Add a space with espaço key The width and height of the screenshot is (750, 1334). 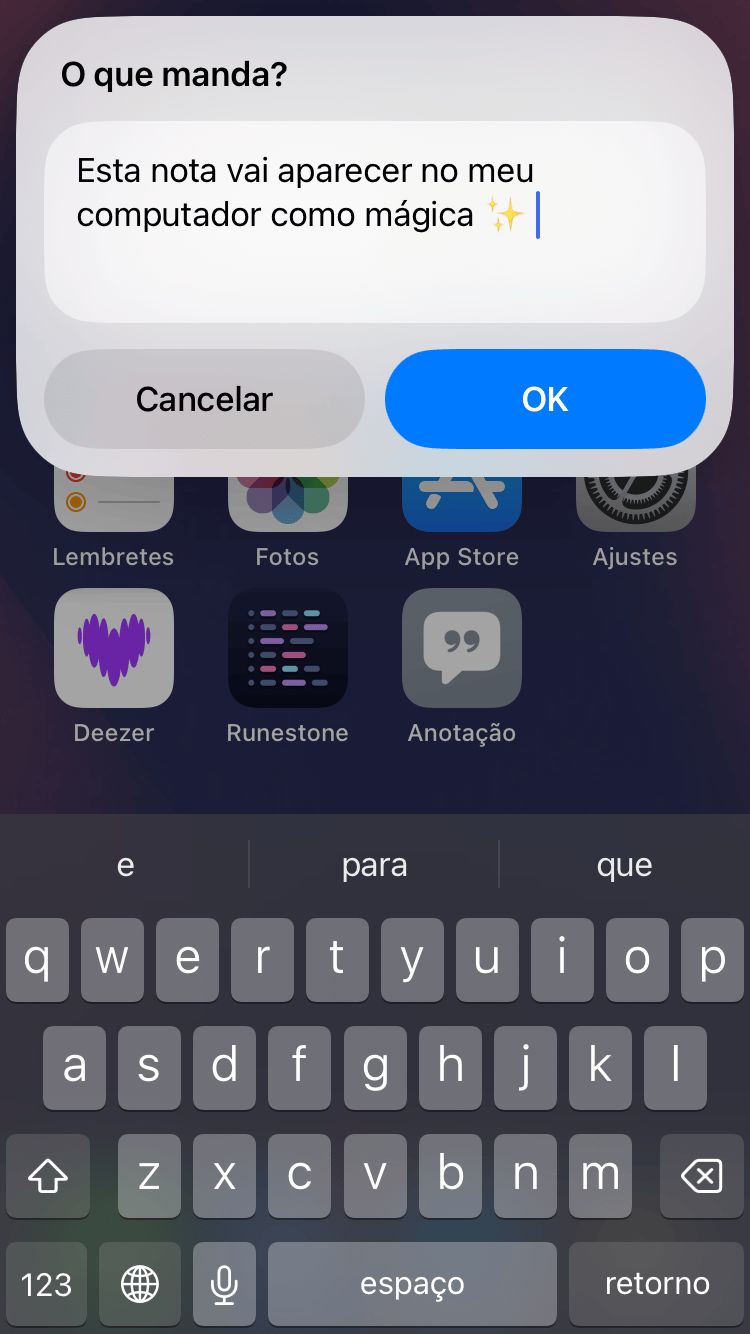click(x=412, y=1284)
